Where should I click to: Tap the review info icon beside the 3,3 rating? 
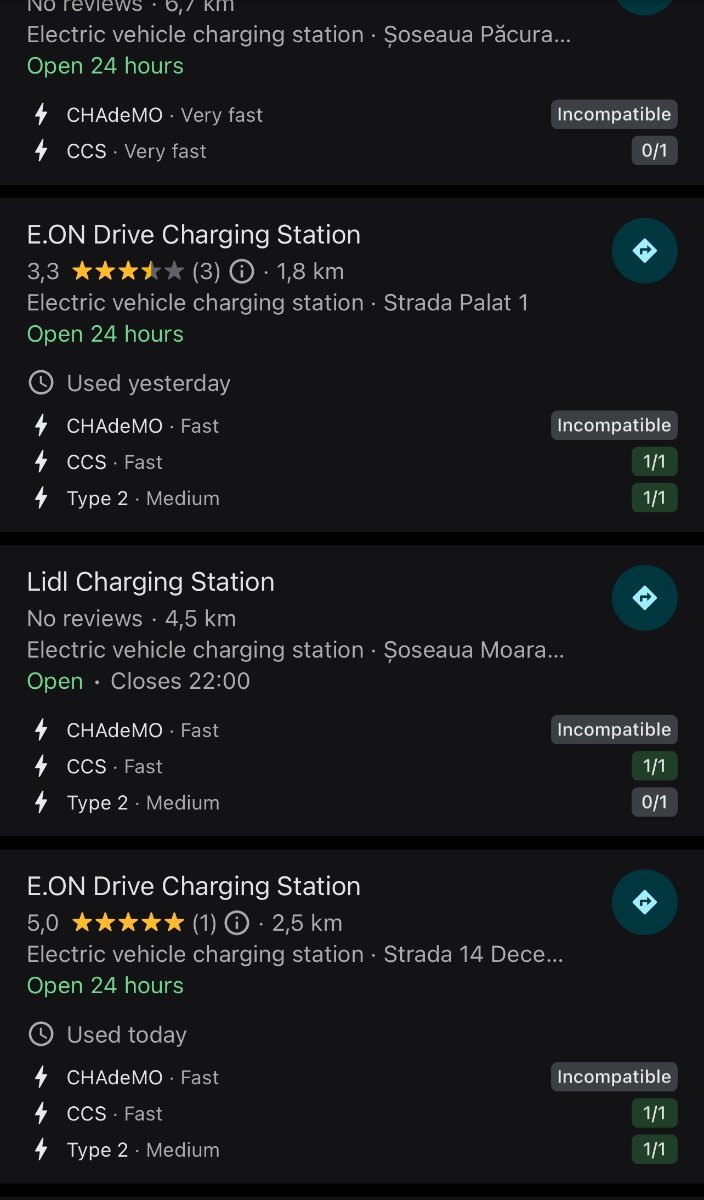(241, 271)
